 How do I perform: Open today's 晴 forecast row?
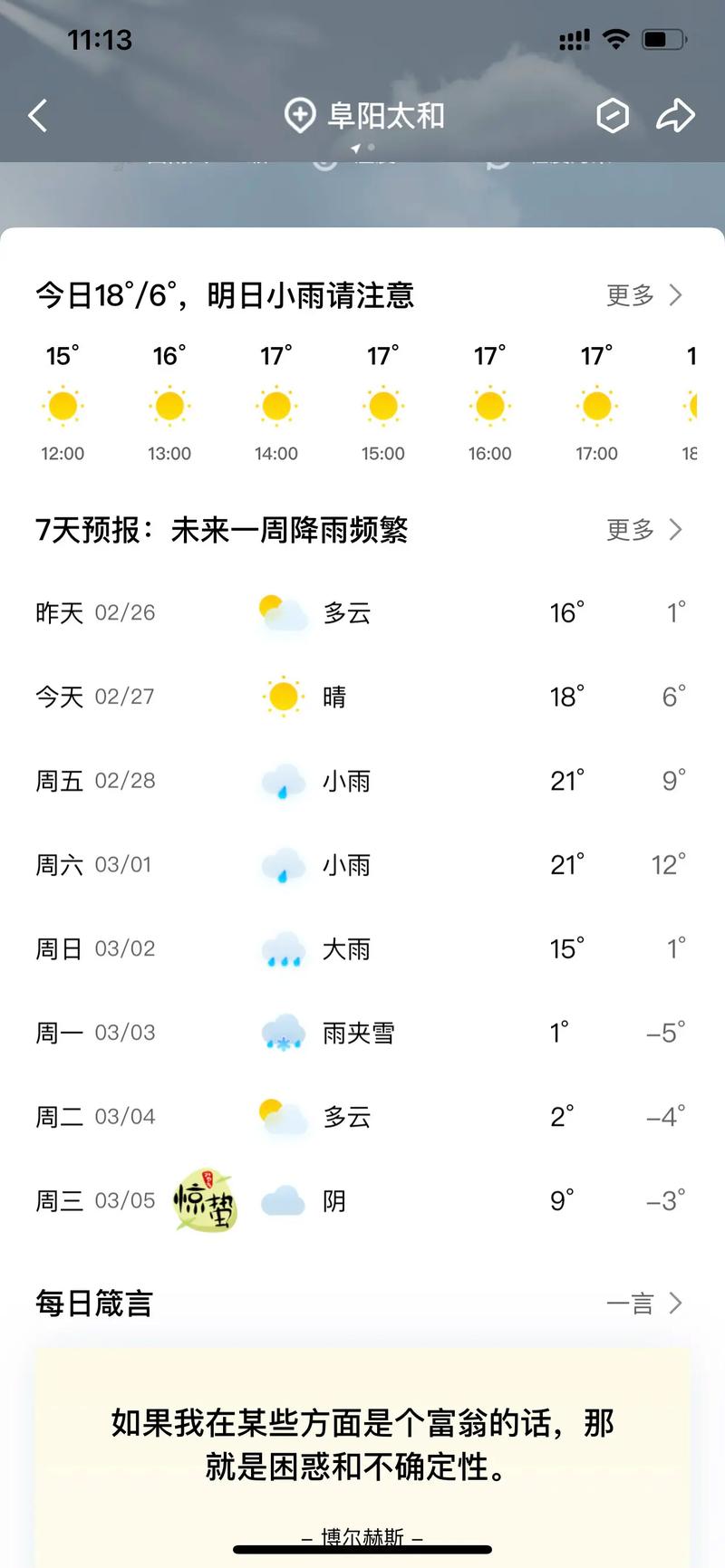pyautogui.click(x=362, y=697)
